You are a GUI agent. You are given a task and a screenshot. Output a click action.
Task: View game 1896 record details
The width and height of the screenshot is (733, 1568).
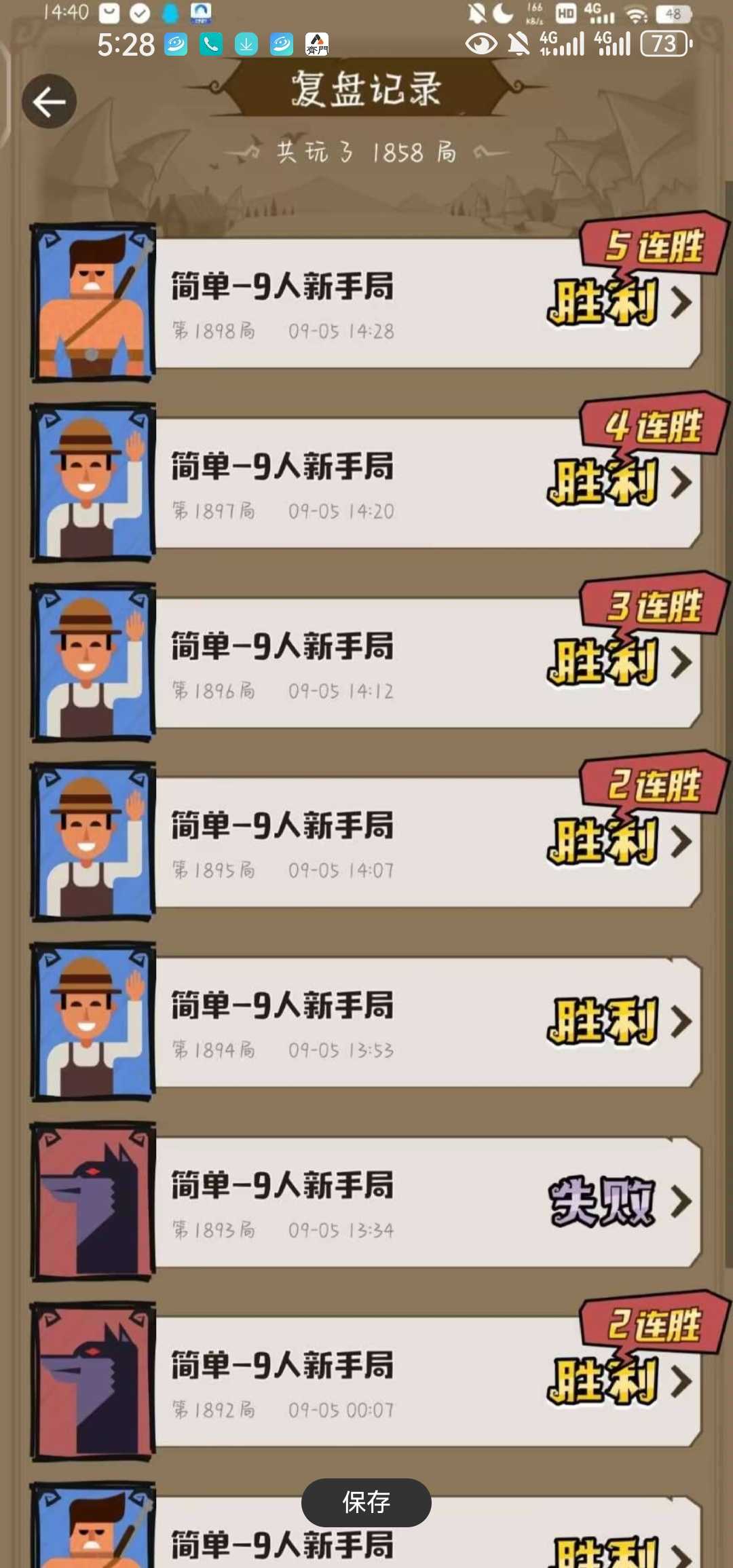[428, 663]
